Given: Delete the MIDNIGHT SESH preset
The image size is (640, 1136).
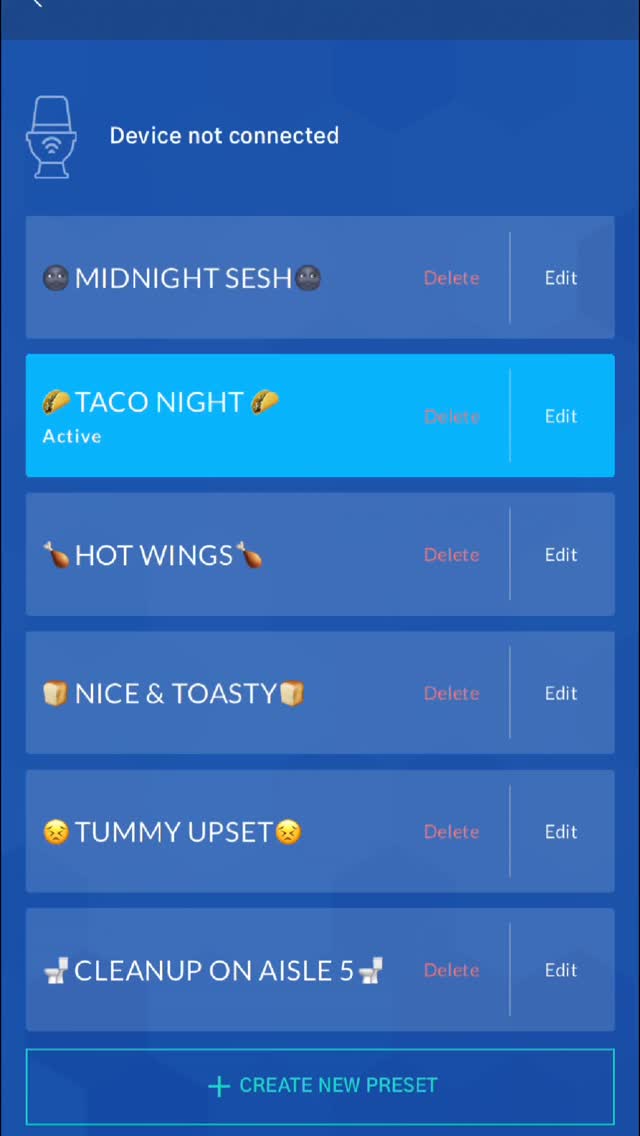Looking at the screenshot, I should pyautogui.click(x=452, y=278).
